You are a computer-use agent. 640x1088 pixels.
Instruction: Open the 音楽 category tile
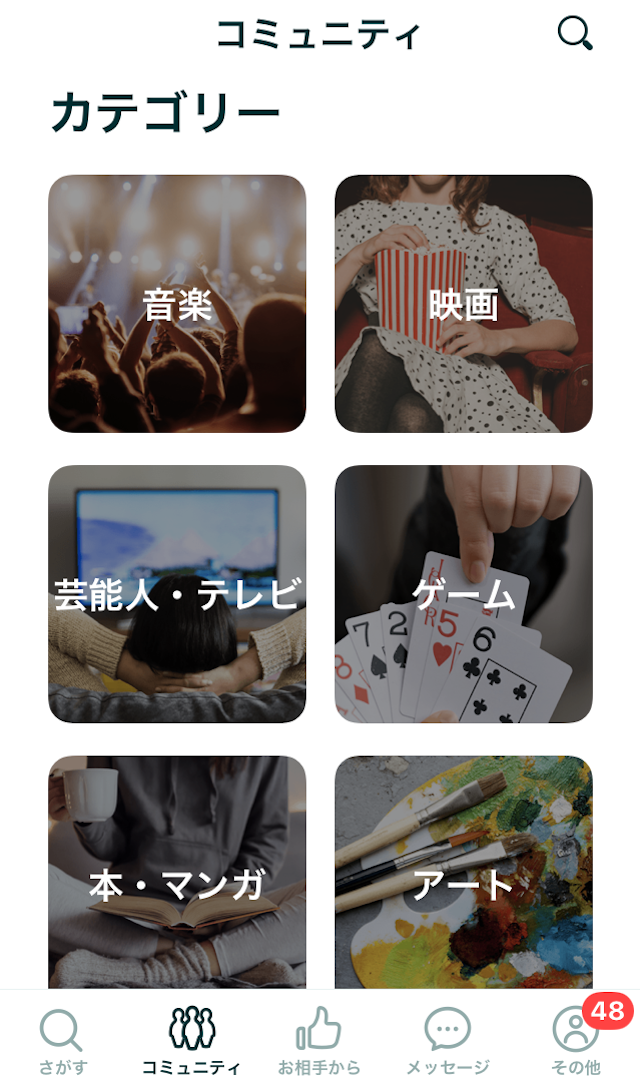[177, 304]
